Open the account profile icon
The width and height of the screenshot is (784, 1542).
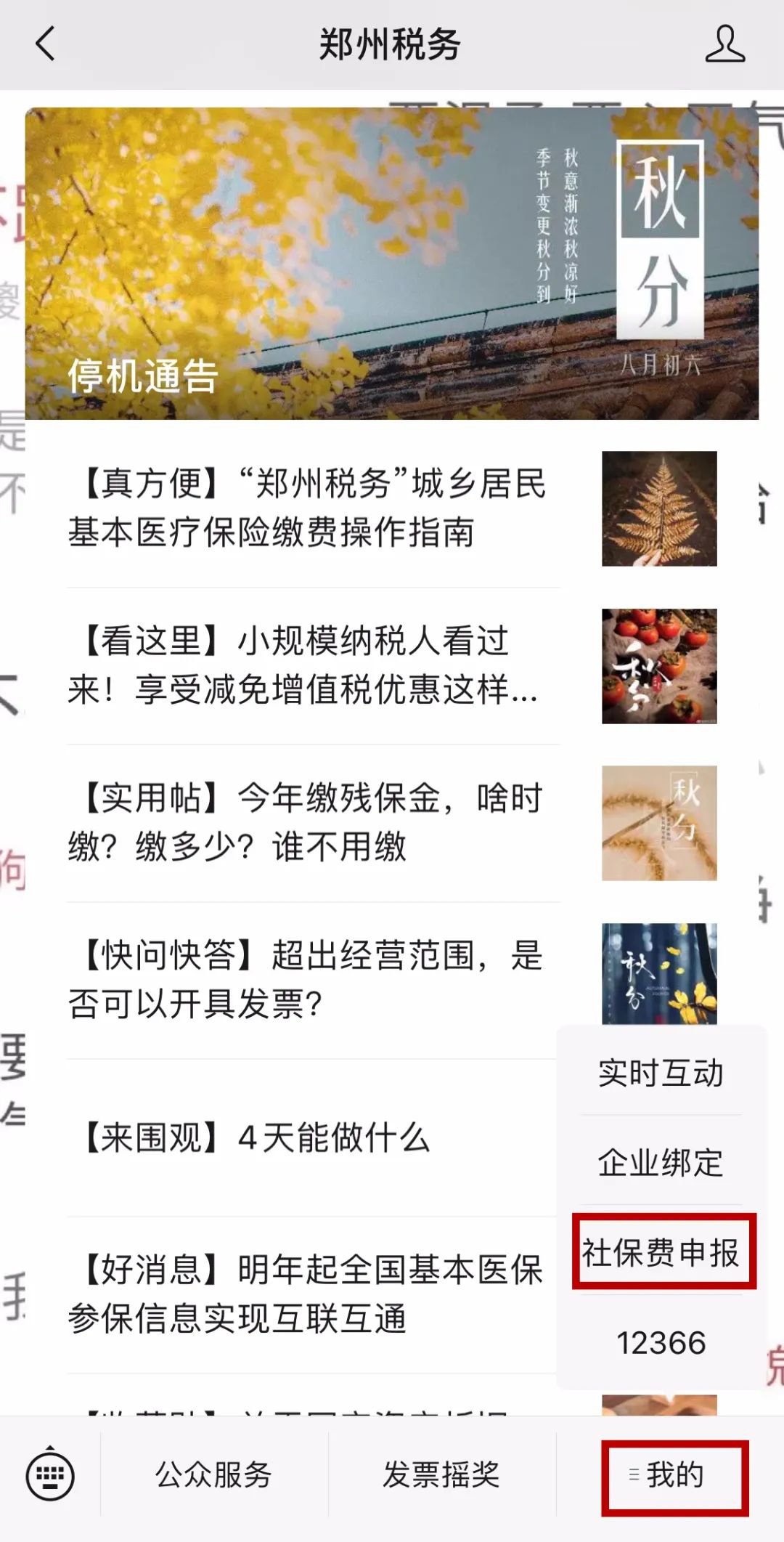click(x=724, y=44)
